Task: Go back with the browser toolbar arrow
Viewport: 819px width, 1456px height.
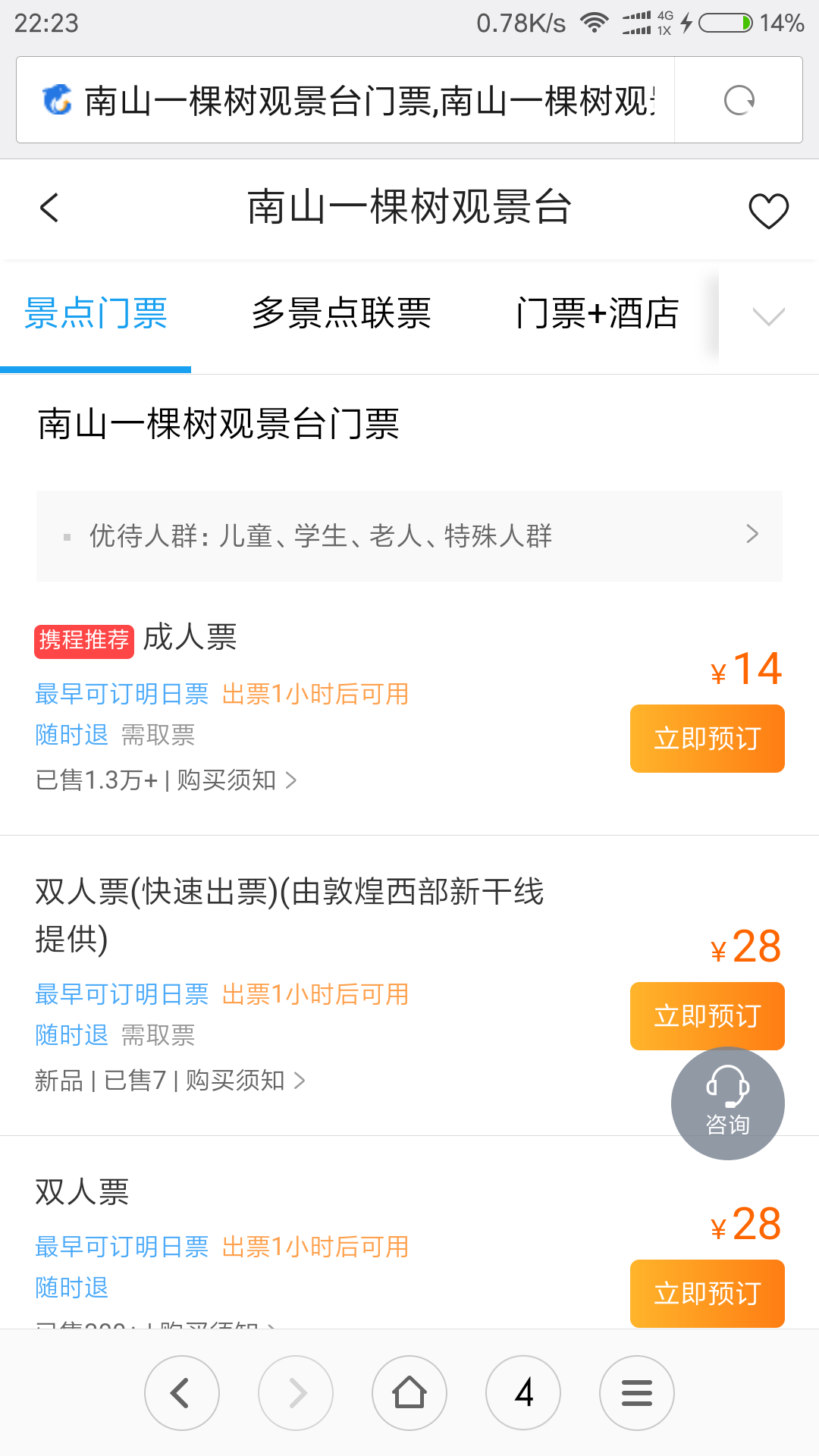Action: coord(182,1393)
